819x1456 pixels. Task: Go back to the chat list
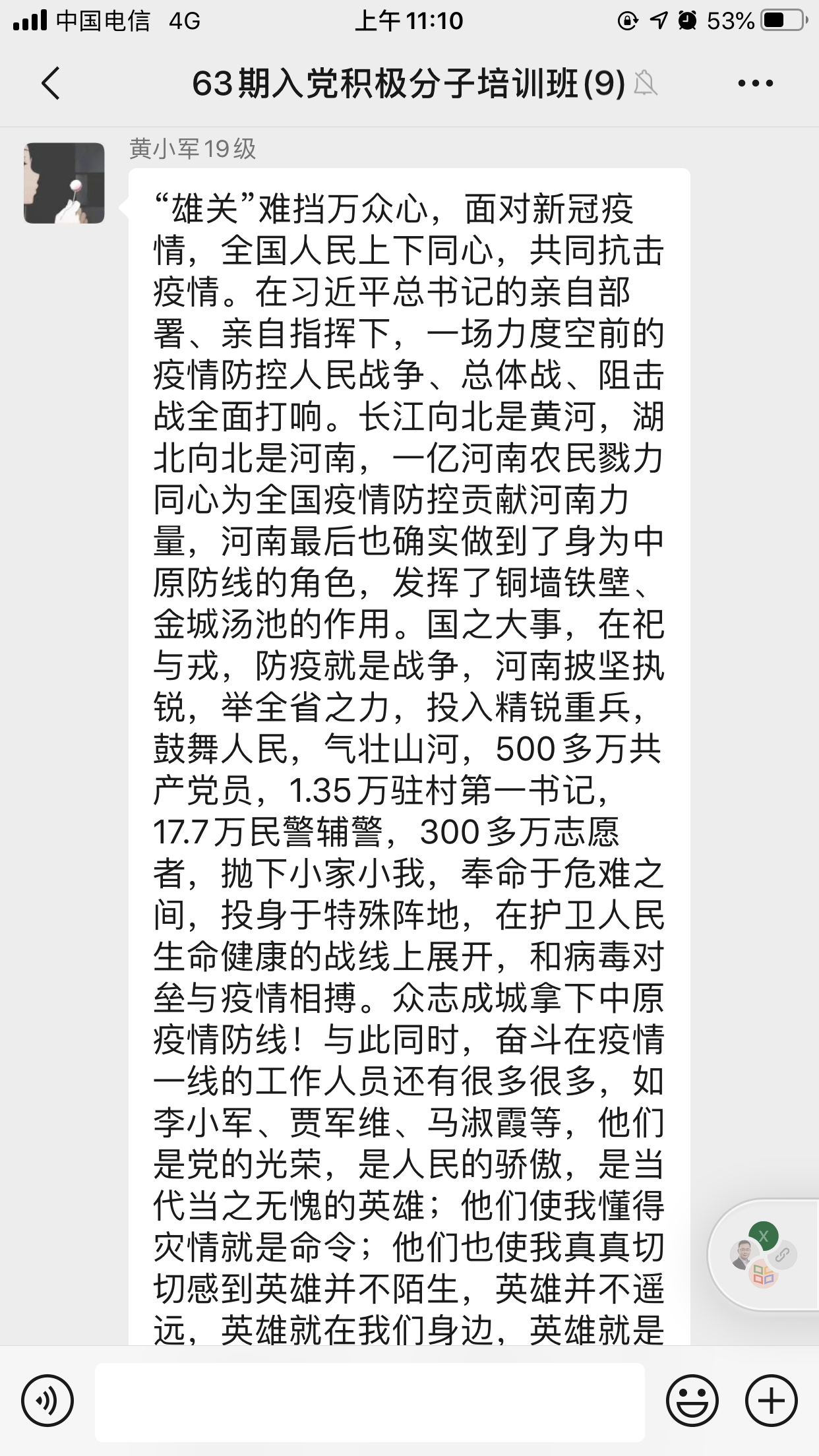pyautogui.click(x=50, y=84)
